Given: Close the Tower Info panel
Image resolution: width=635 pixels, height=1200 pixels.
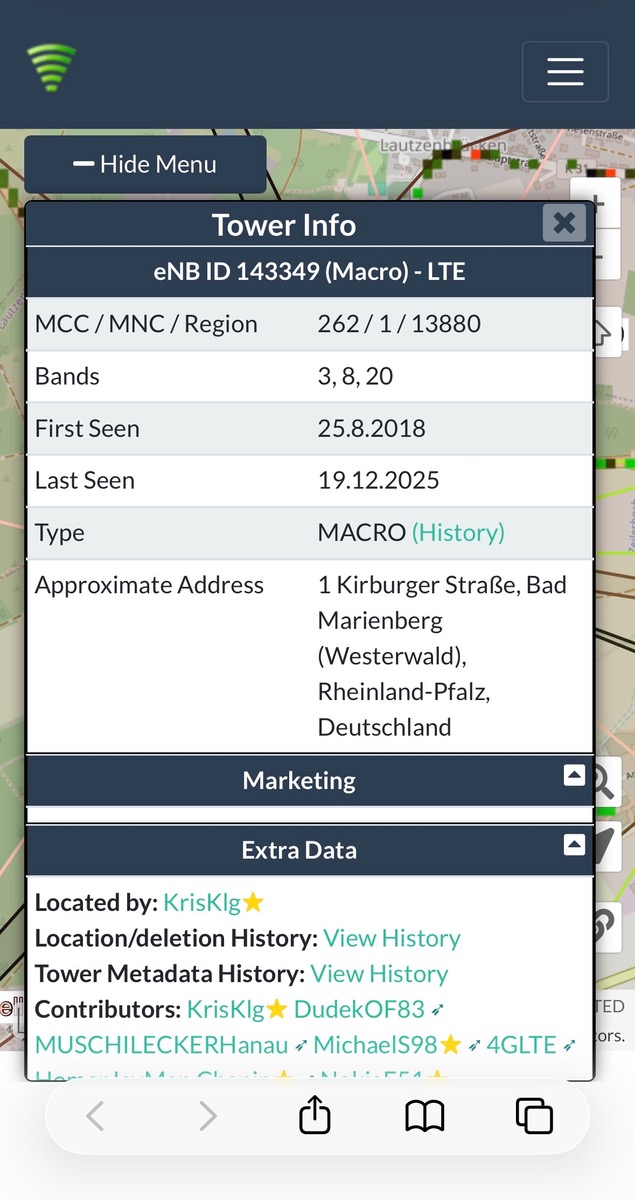Looking at the screenshot, I should tap(564, 223).
